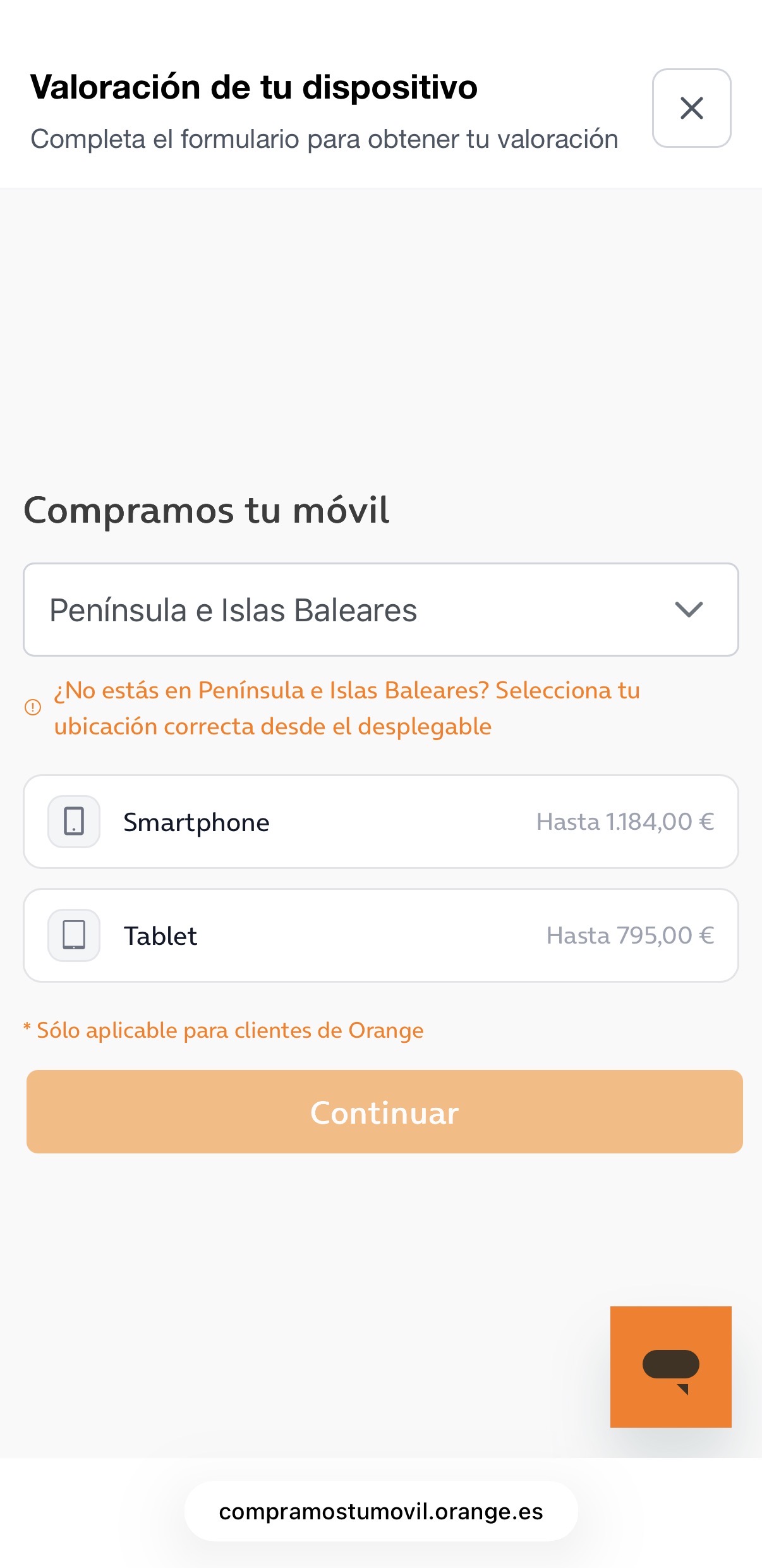
Task: Choose the Tablet option
Action: 381,935
